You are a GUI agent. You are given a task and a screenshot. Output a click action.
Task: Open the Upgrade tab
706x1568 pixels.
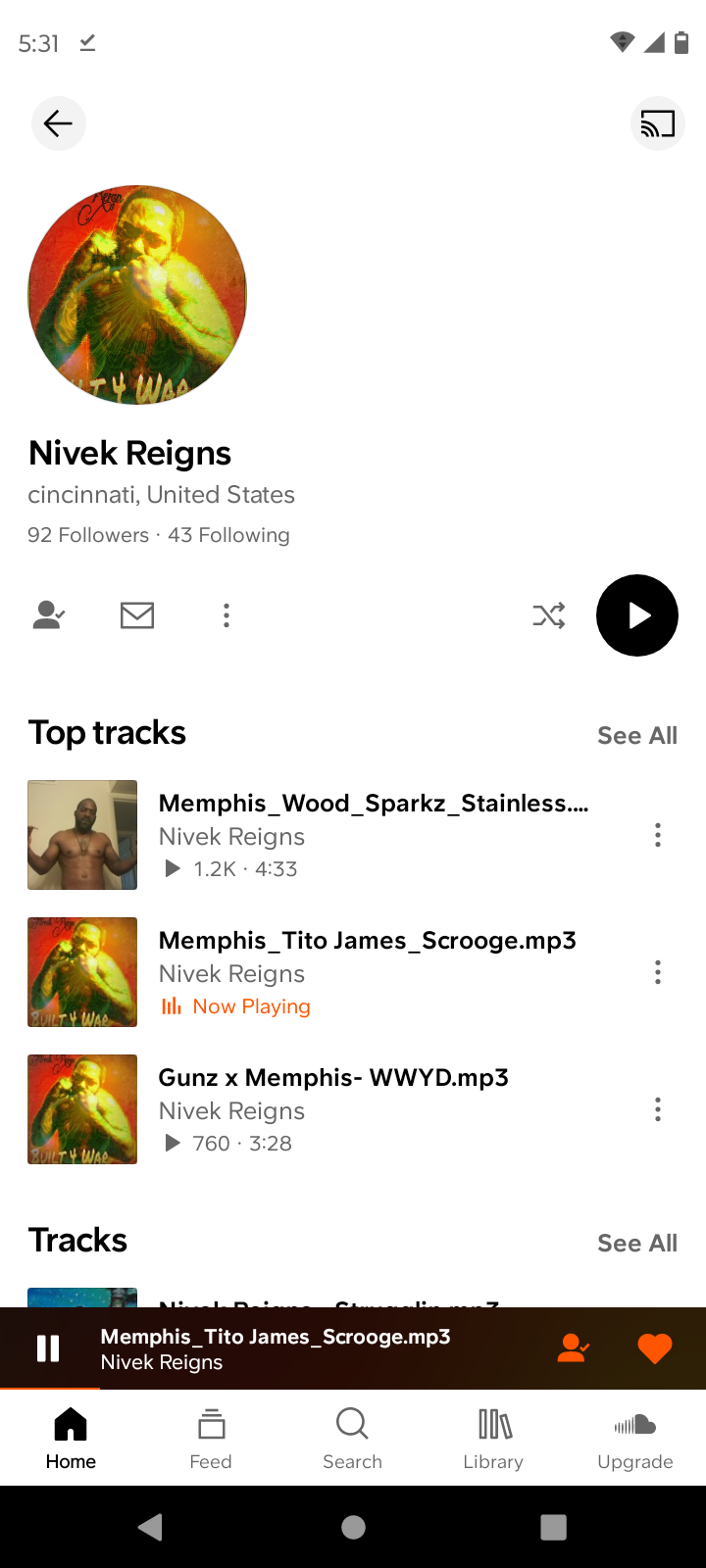click(x=635, y=1439)
